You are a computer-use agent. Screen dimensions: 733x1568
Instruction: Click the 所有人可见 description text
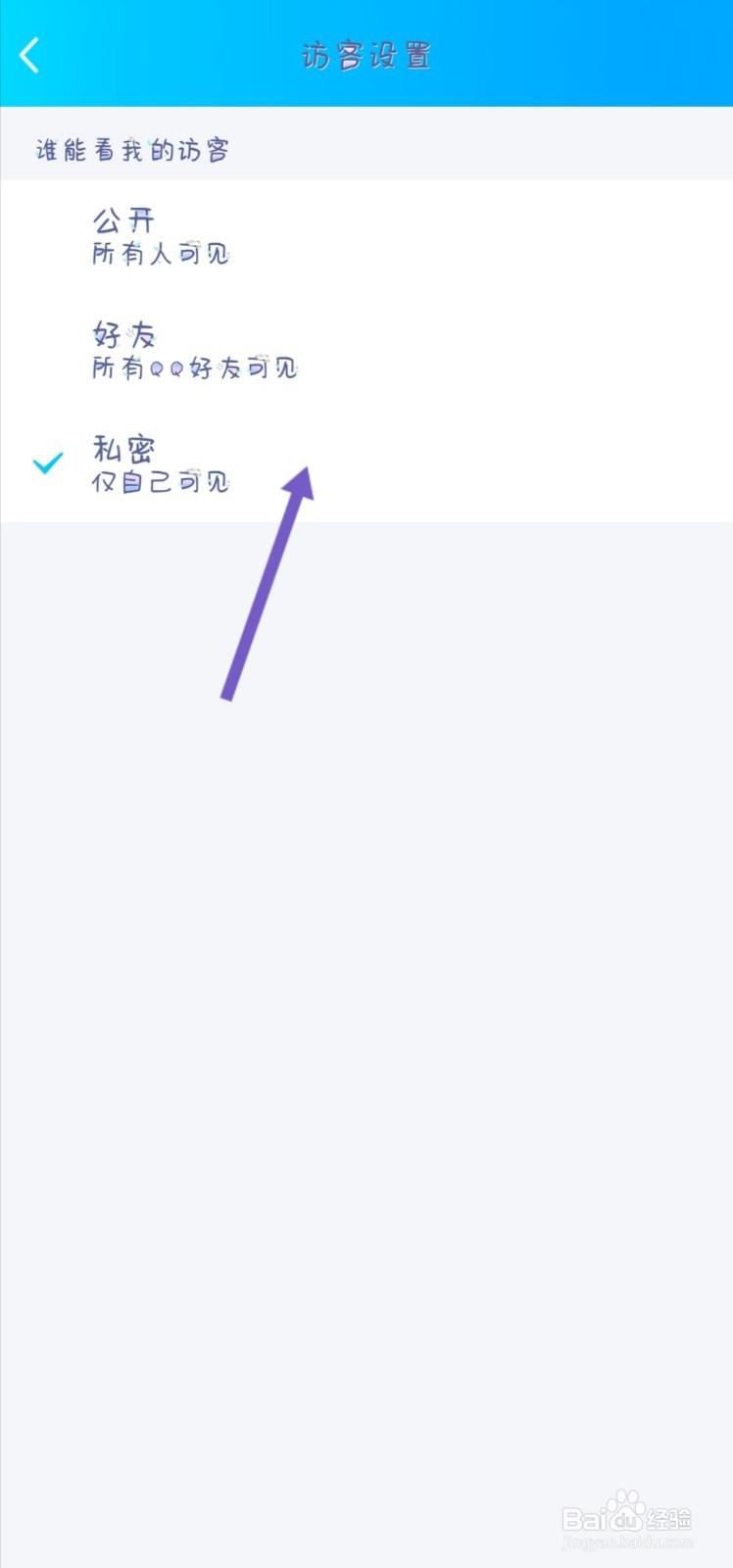click(x=161, y=254)
